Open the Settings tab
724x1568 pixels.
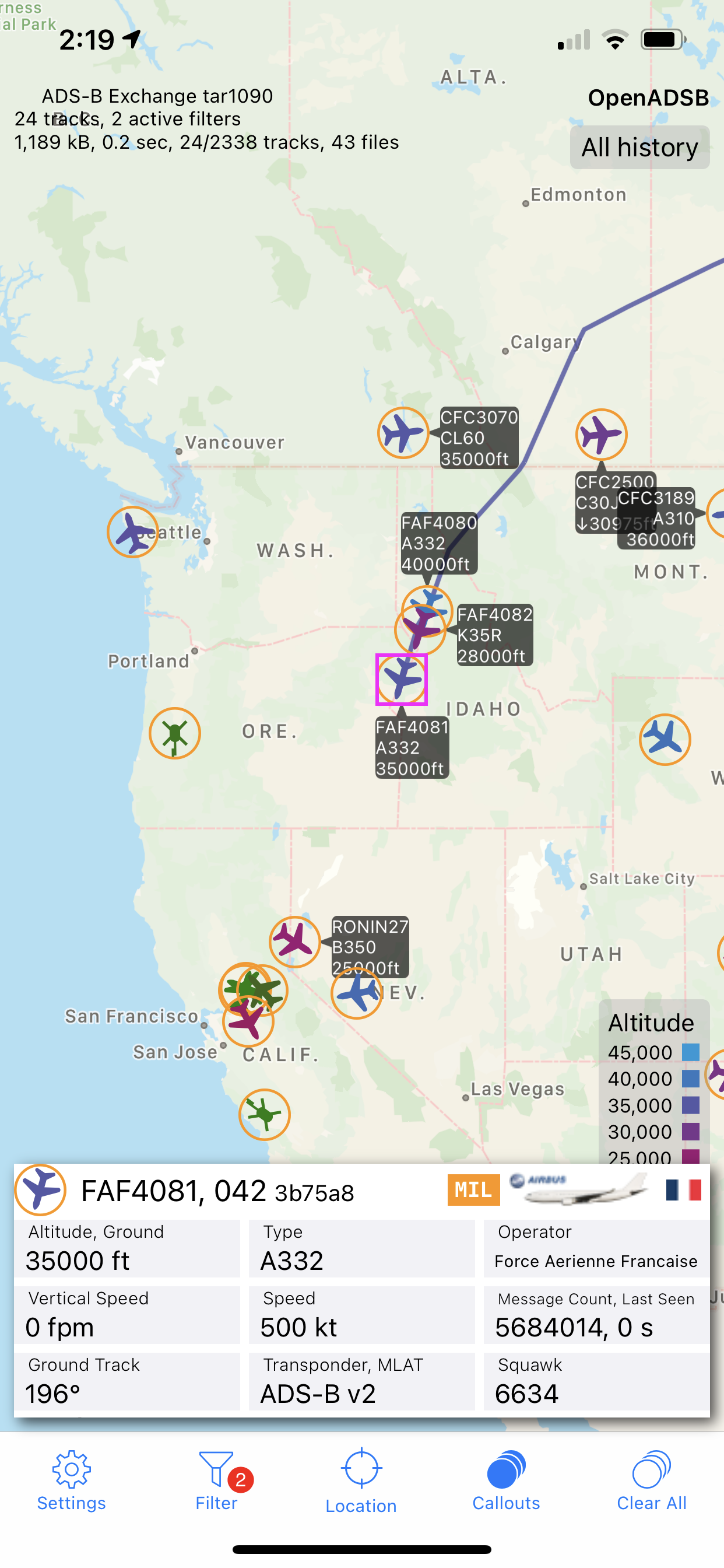click(71, 1480)
